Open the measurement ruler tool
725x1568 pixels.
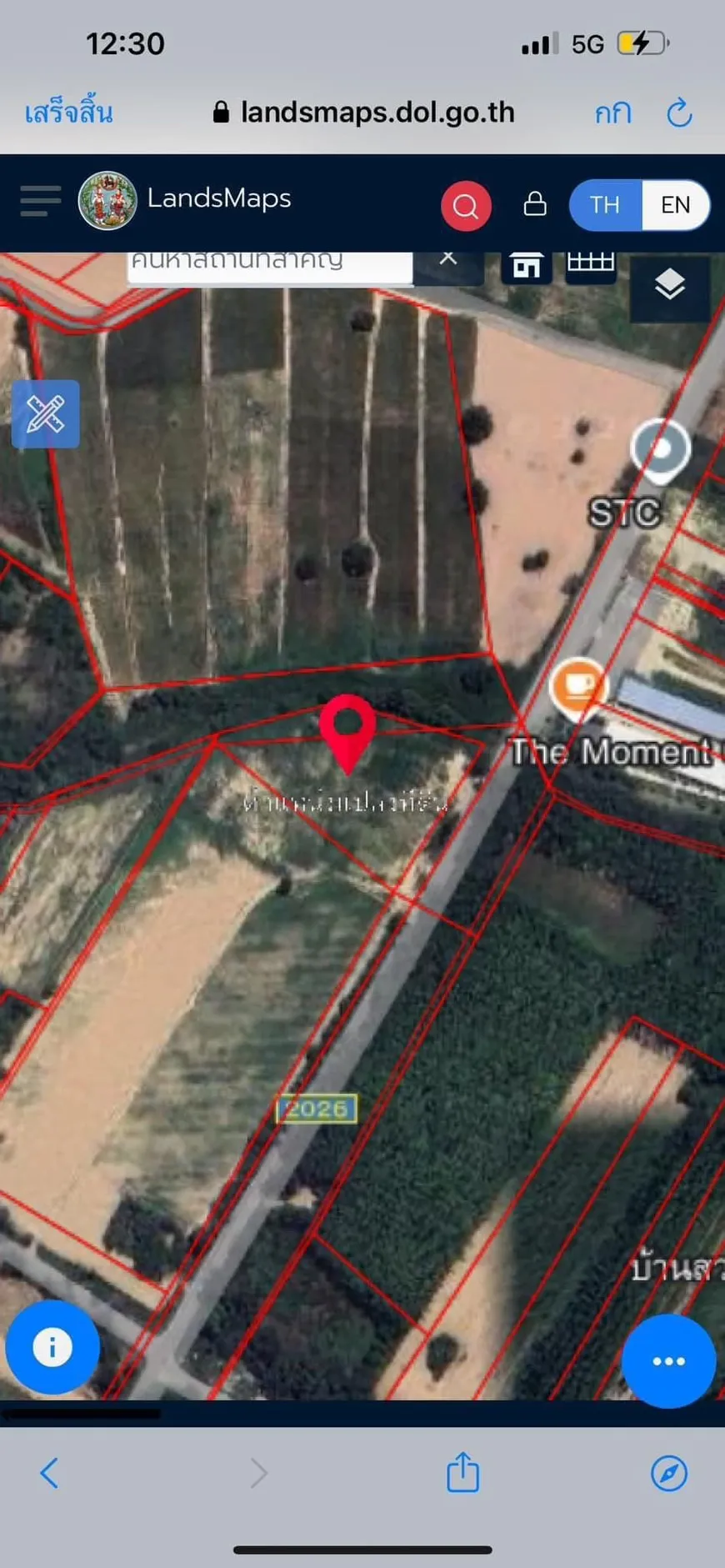46,413
